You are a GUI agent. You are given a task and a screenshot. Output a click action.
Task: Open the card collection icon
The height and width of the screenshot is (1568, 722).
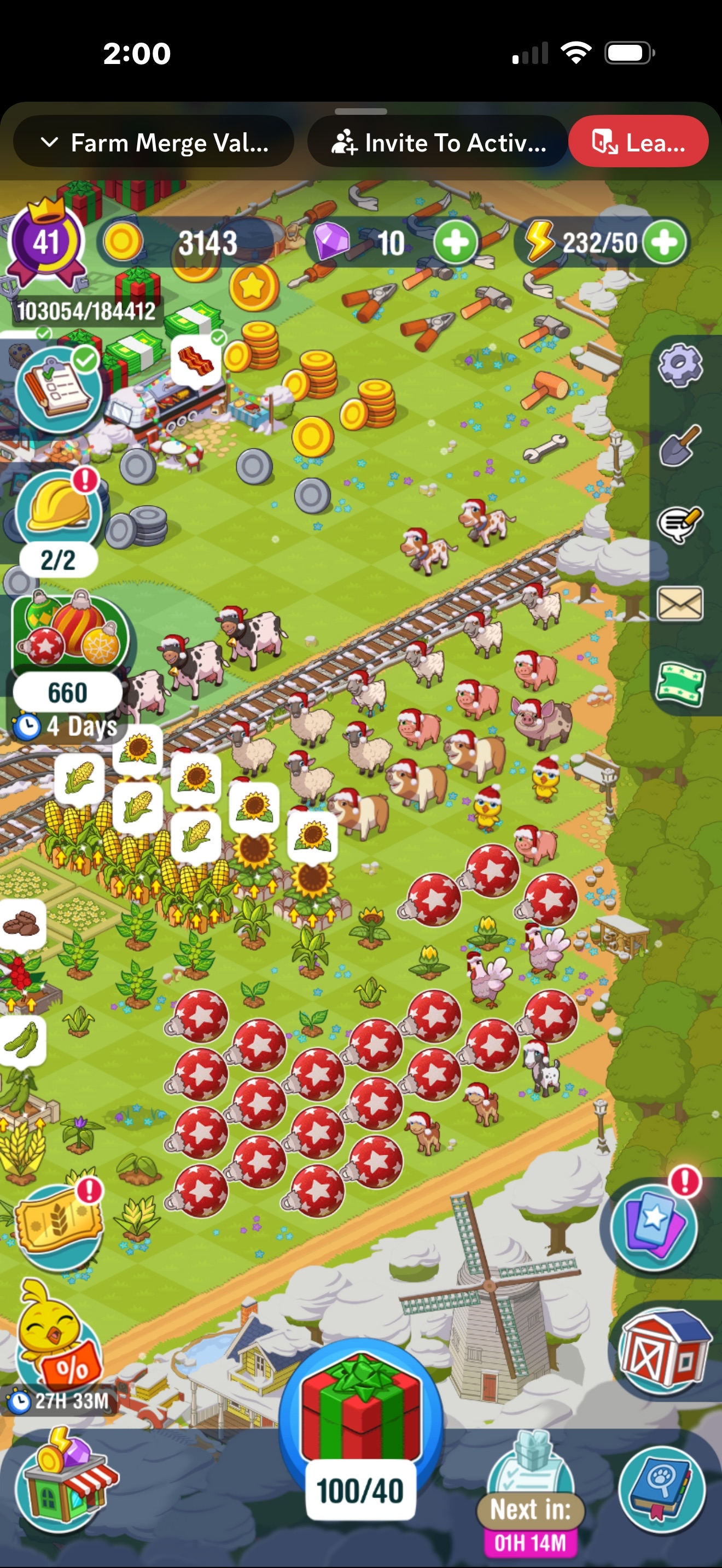tap(654, 1225)
